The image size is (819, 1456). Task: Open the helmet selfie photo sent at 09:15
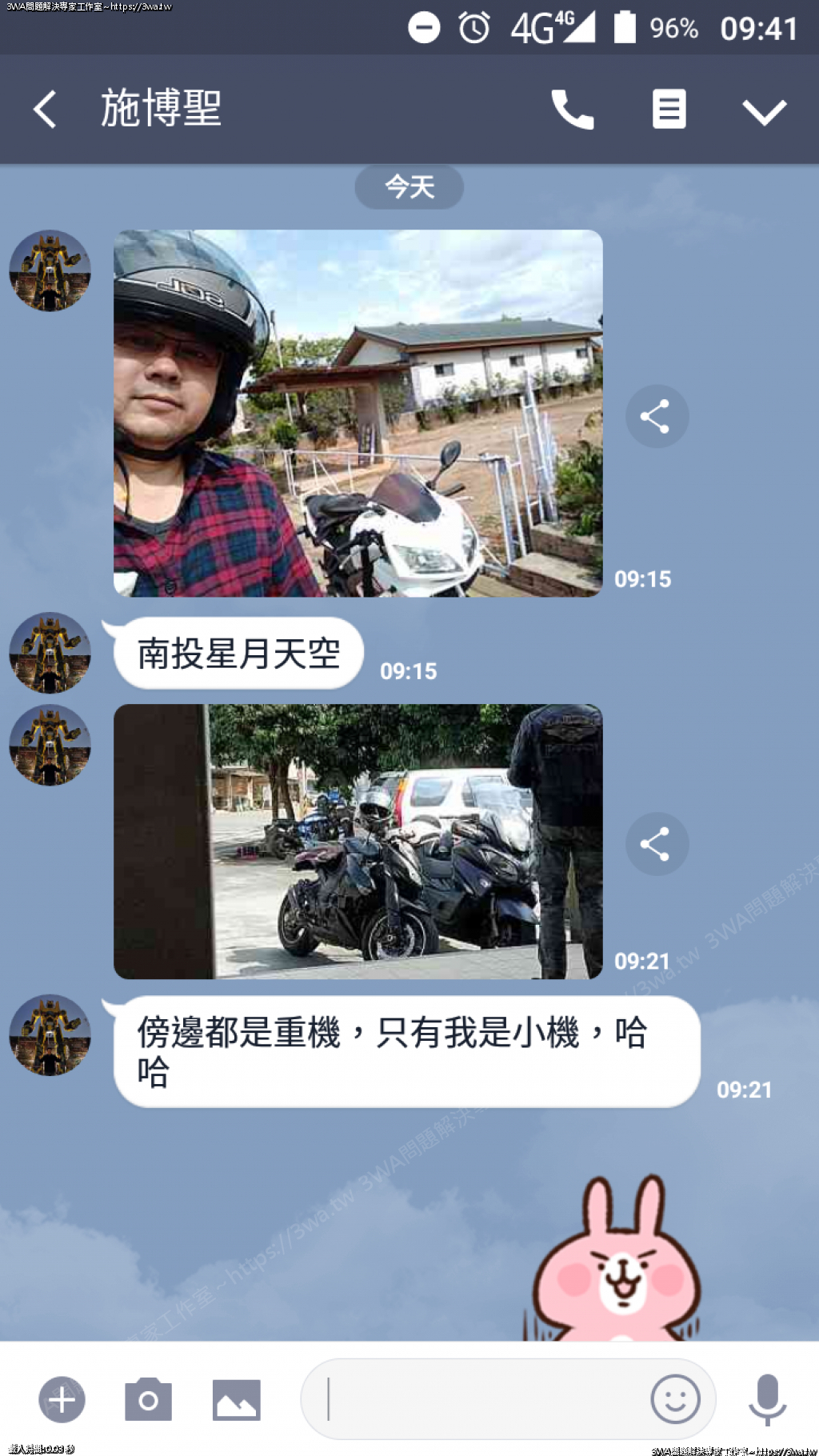click(x=358, y=413)
